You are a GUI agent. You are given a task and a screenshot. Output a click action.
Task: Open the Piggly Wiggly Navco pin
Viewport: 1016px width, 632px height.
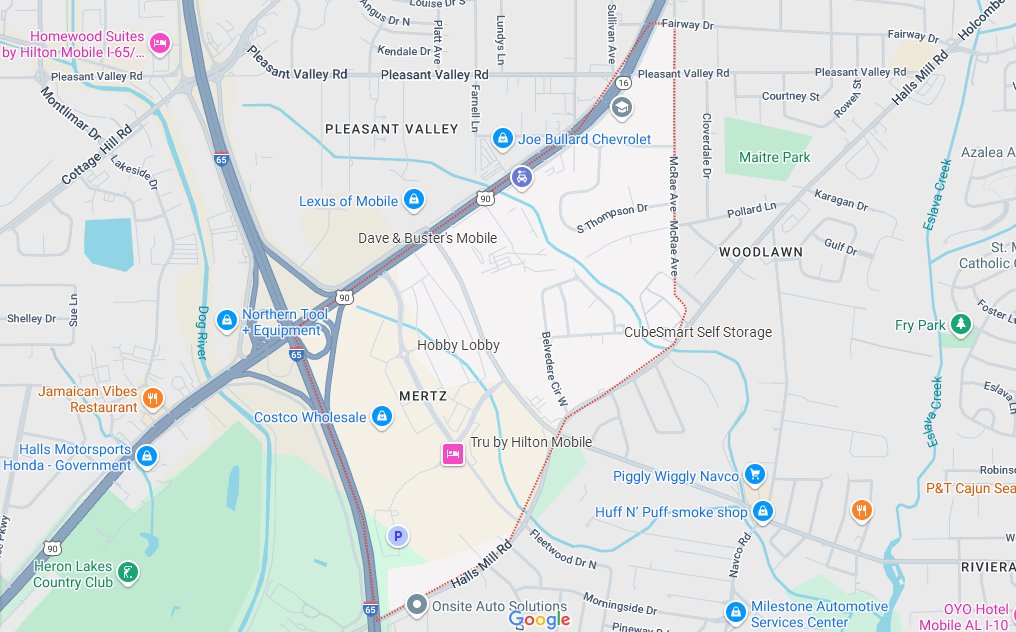(x=756, y=475)
